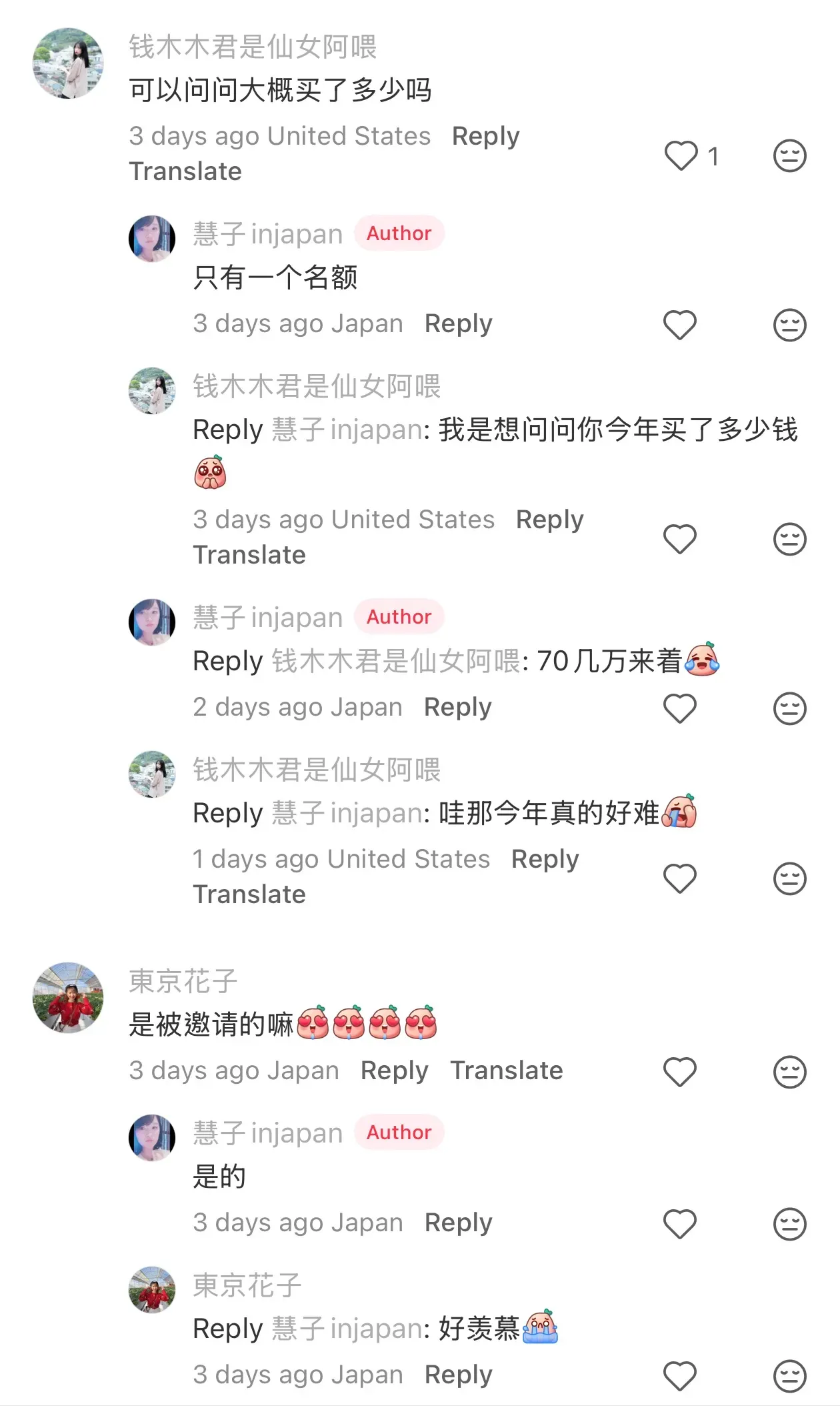Open 钱木木君是仙女阿喂's avatar on top comment
The image size is (840, 1414).
tap(68, 63)
